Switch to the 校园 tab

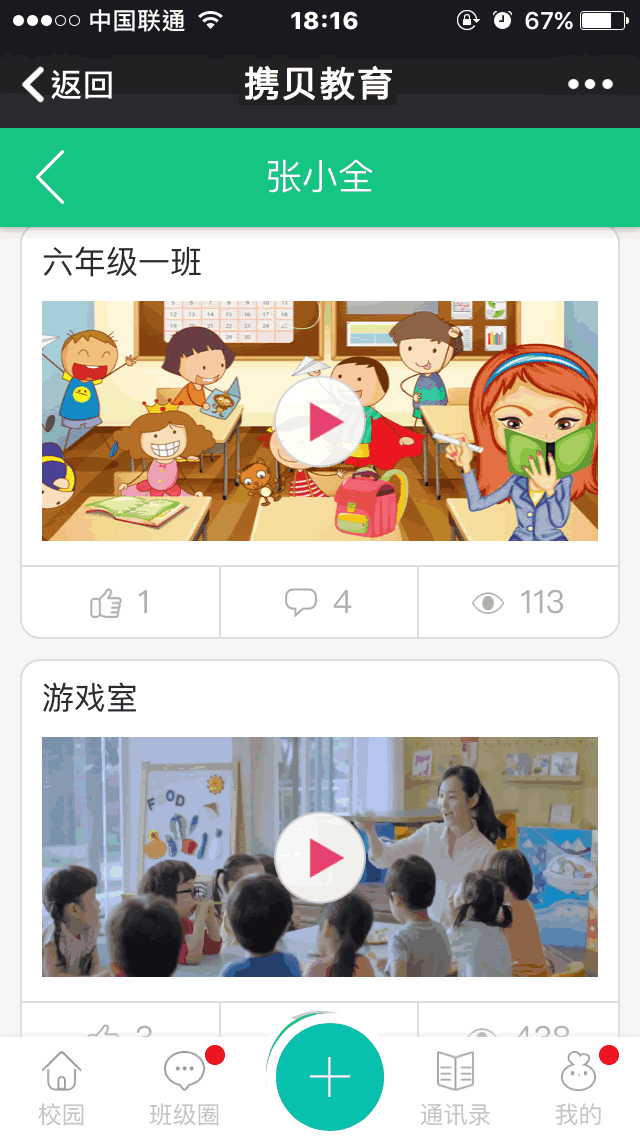61,1088
